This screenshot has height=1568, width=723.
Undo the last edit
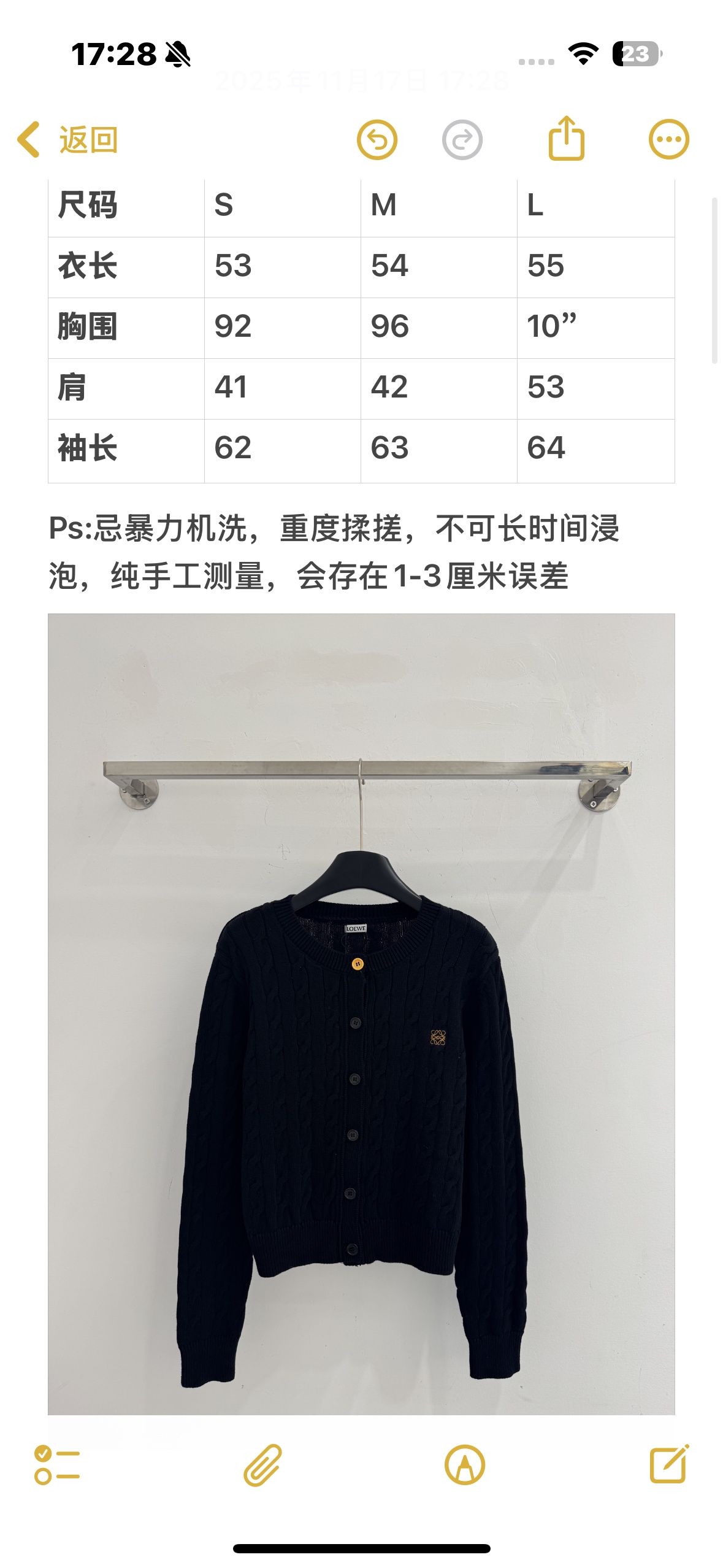coord(377,140)
